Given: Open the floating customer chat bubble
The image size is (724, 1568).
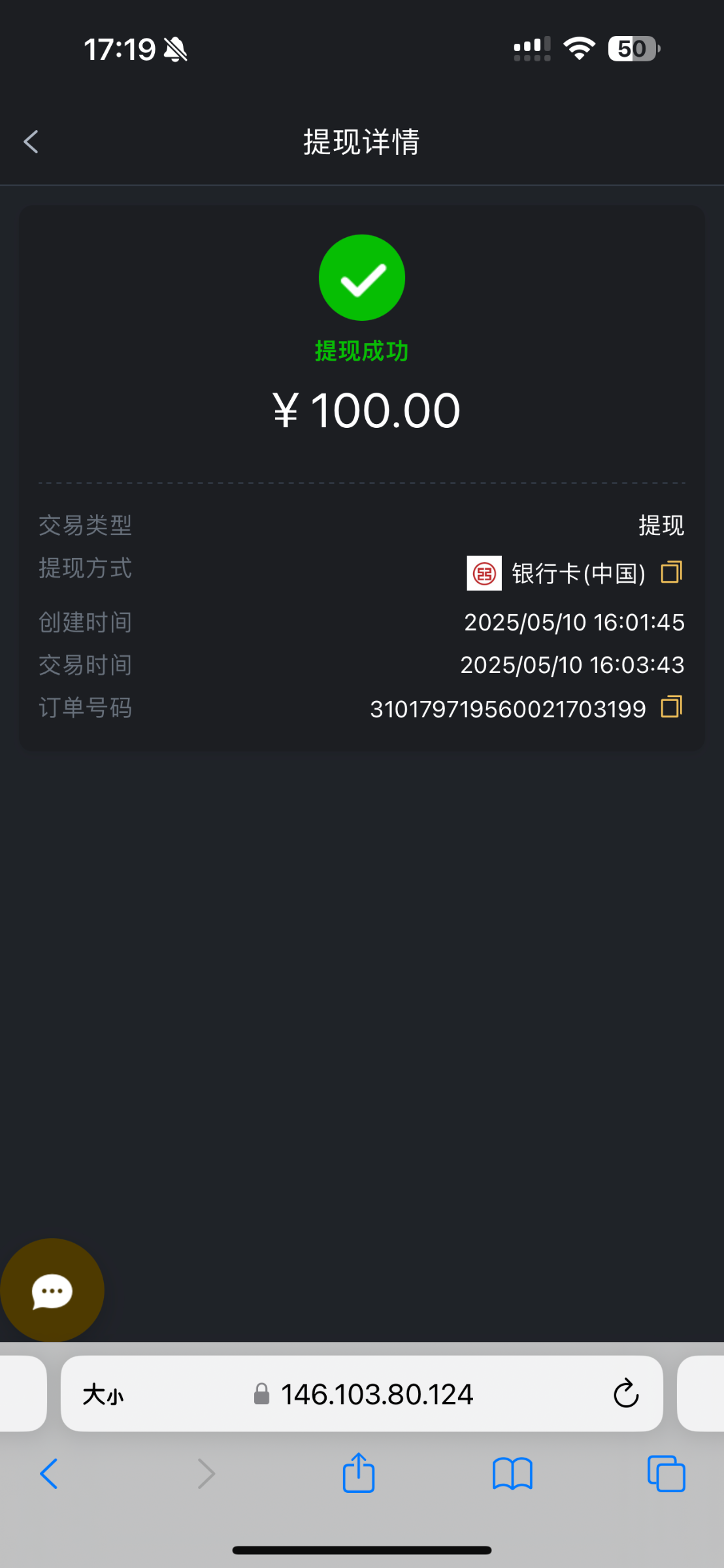Looking at the screenshot, I should click(x=52, y=1290).
